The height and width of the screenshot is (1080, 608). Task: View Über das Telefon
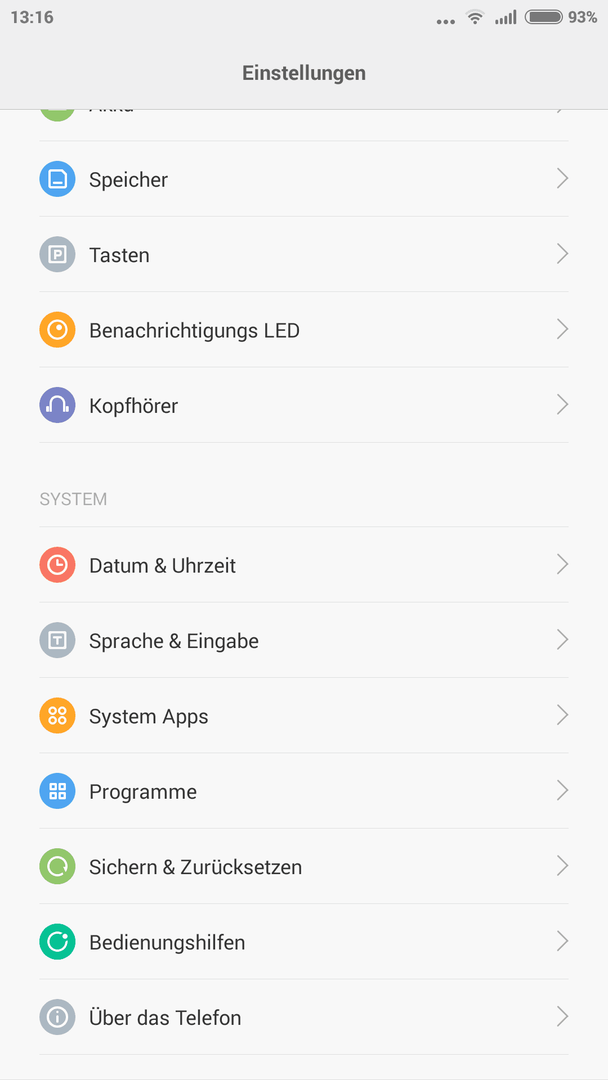[304, 1017]
